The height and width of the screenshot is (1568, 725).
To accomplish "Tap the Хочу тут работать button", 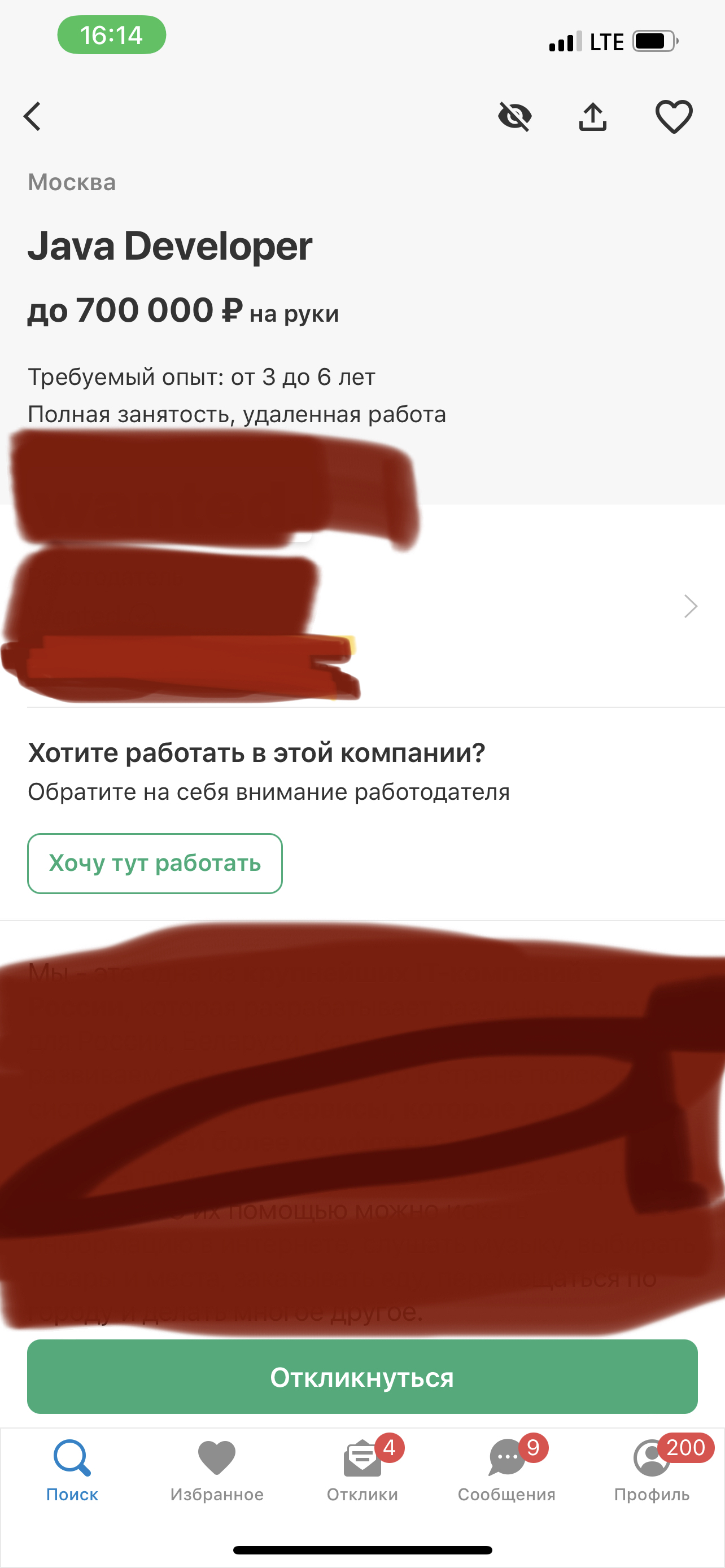I will coord(155,863).
